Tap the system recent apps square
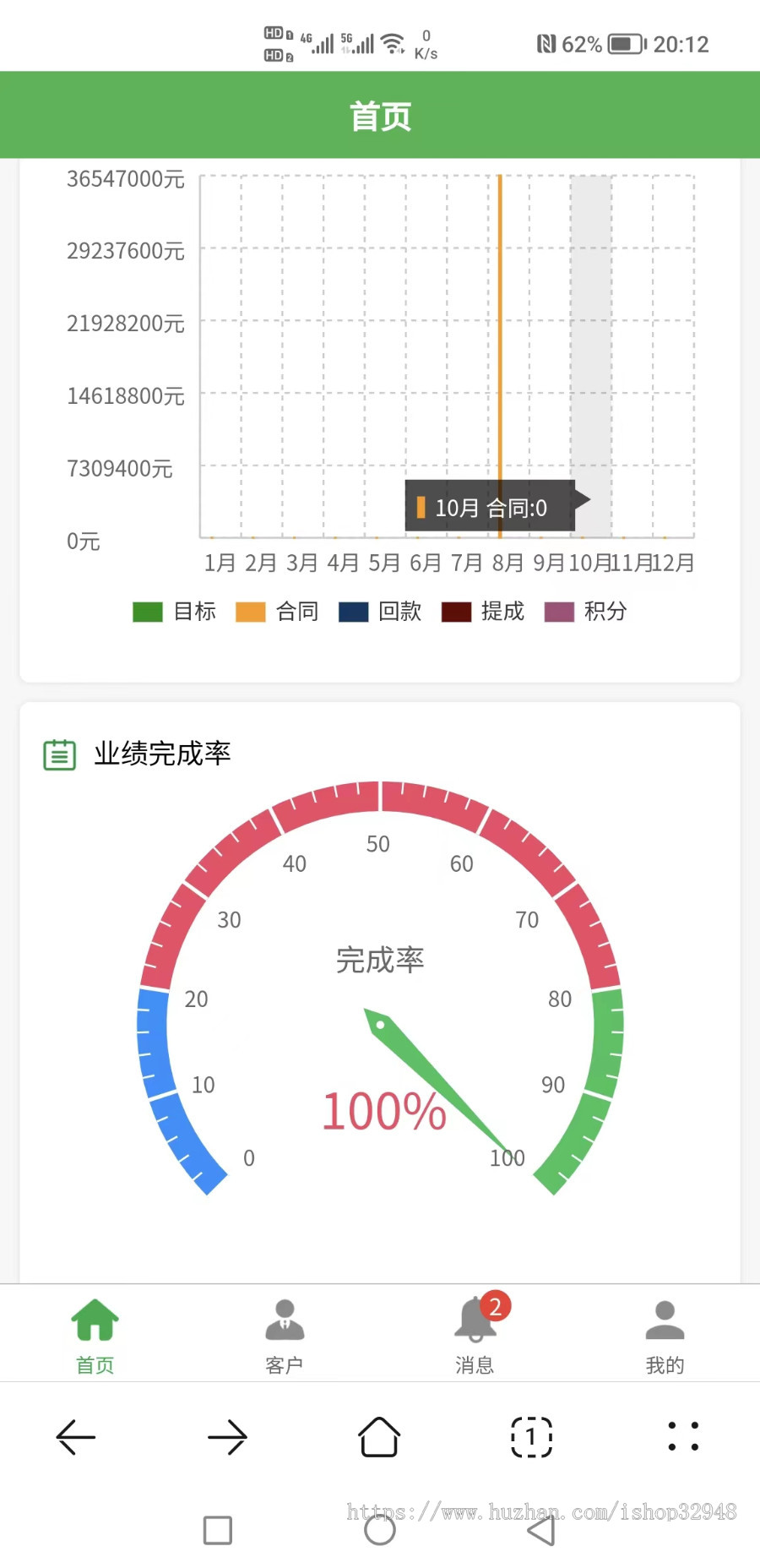 coord(218,1530)
